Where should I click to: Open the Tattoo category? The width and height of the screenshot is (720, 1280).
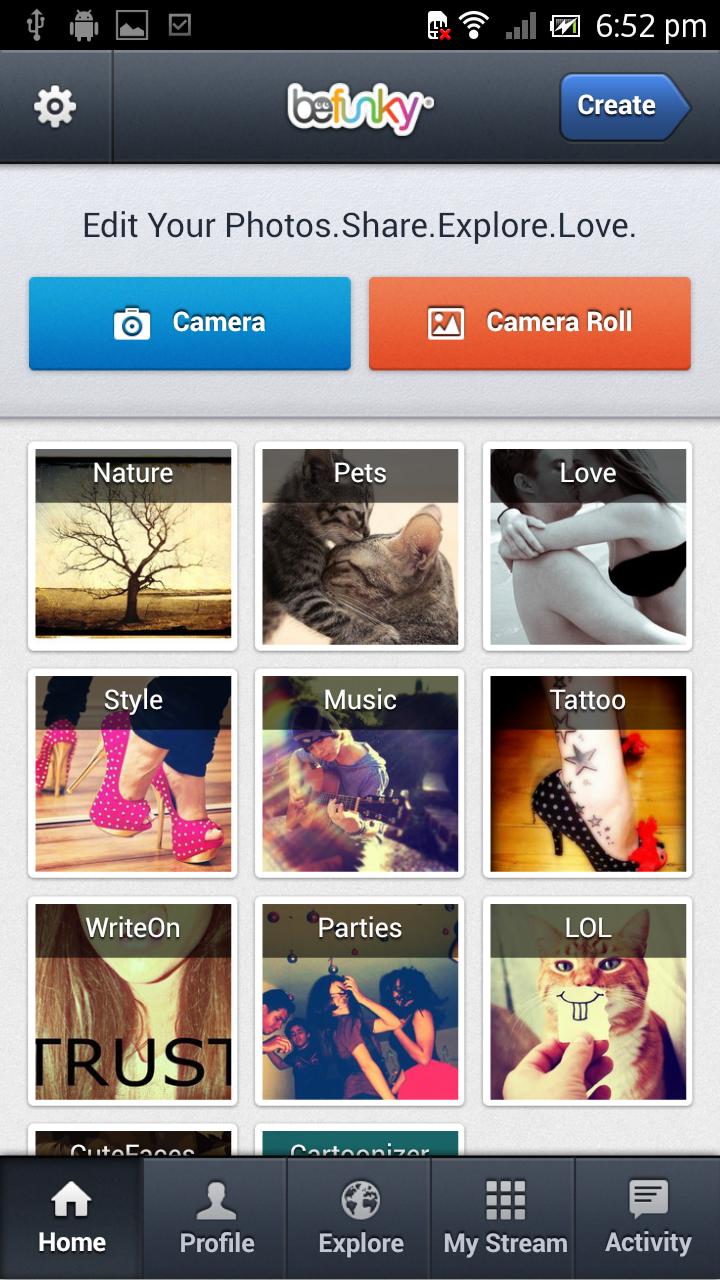tap(588, 773)
